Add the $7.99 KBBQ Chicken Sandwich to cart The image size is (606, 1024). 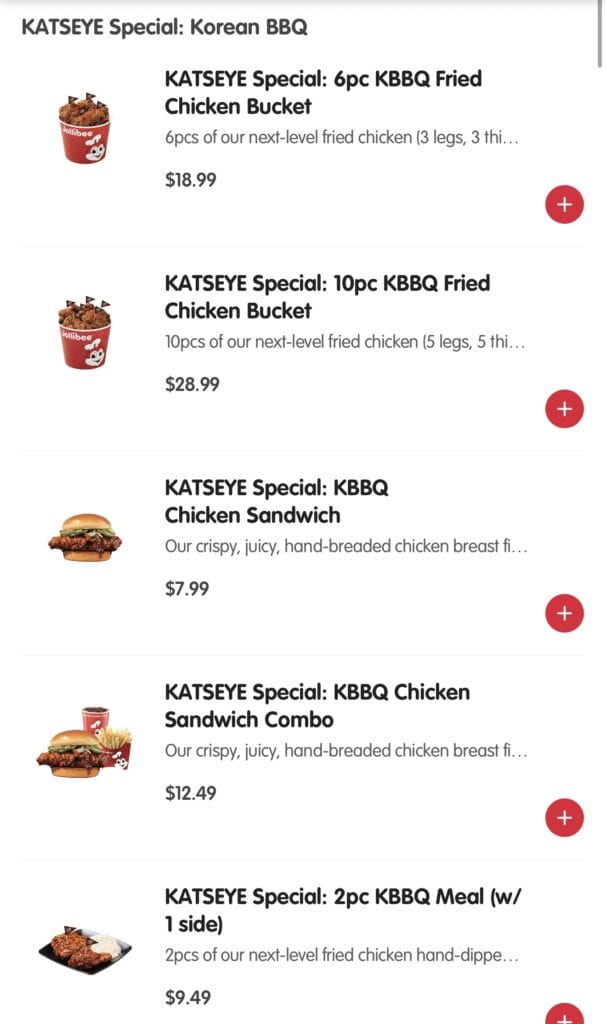pos(564,613)
